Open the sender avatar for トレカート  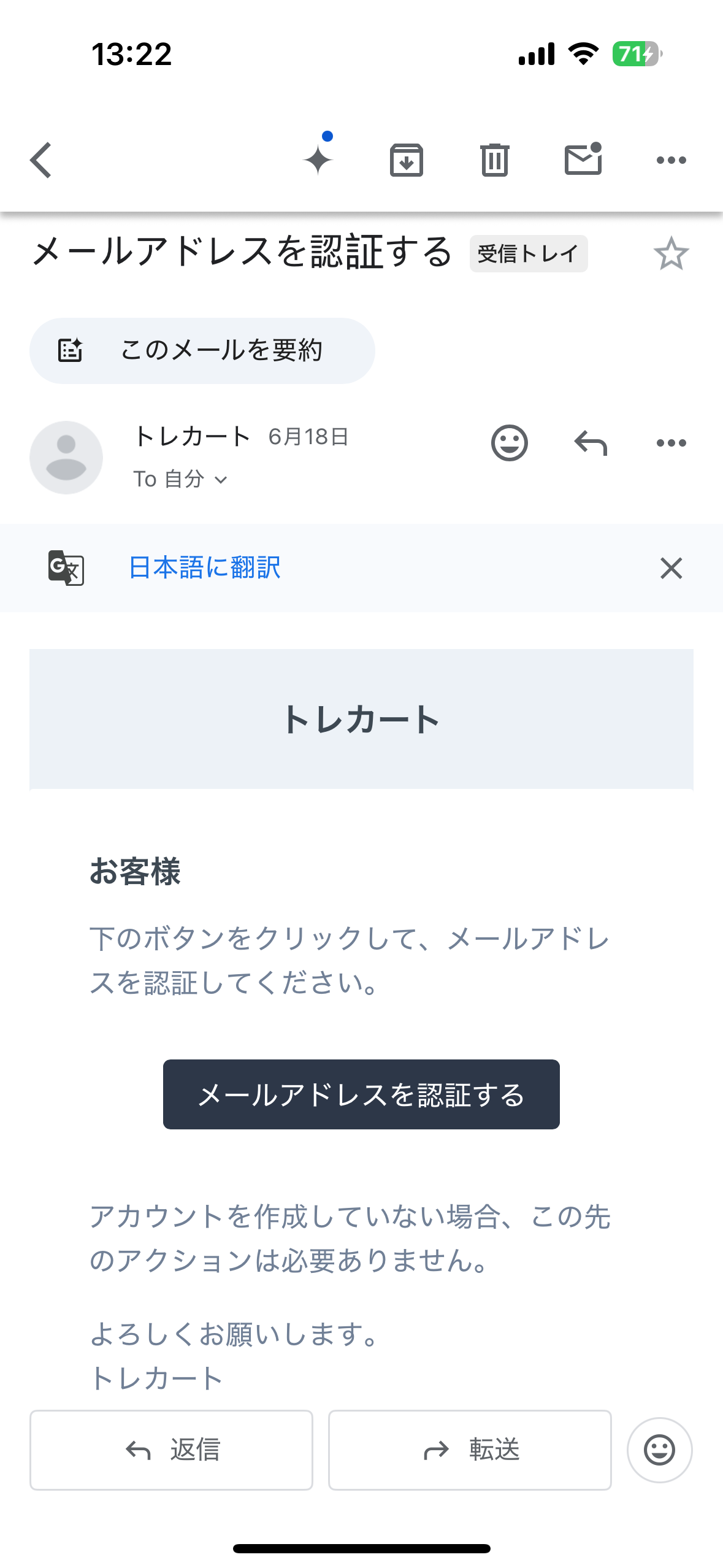(66, 458)
